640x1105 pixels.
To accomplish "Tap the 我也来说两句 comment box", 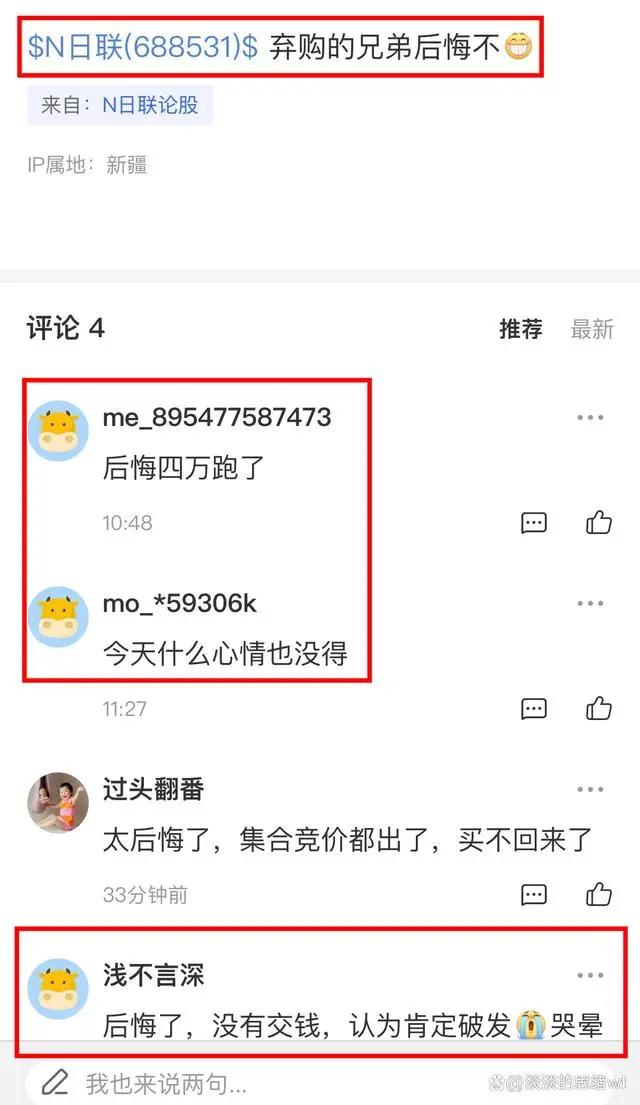I will 250,1082.
